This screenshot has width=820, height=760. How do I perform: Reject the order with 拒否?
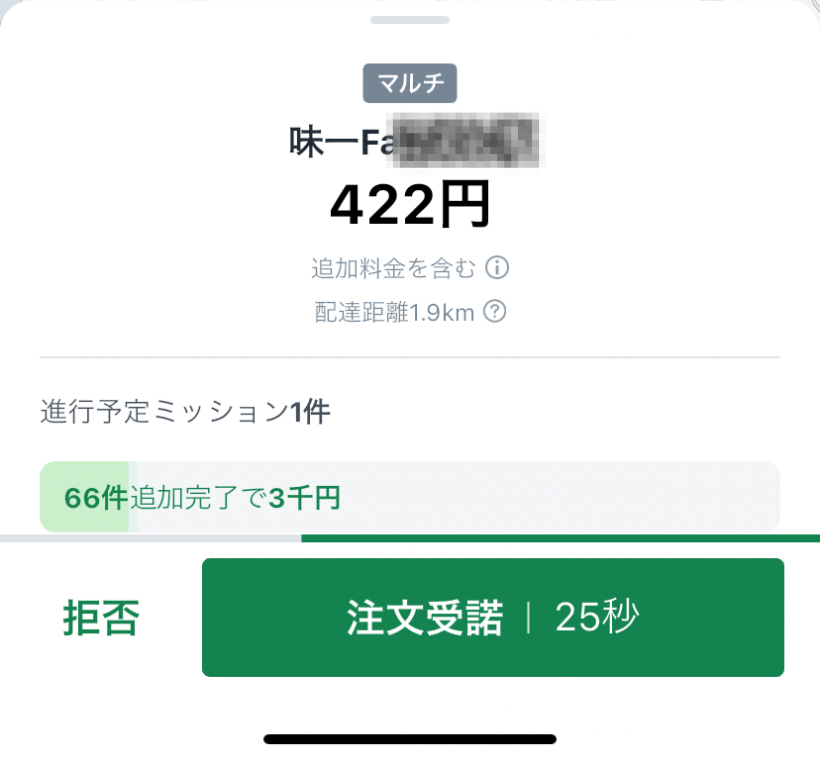[100, 619]
